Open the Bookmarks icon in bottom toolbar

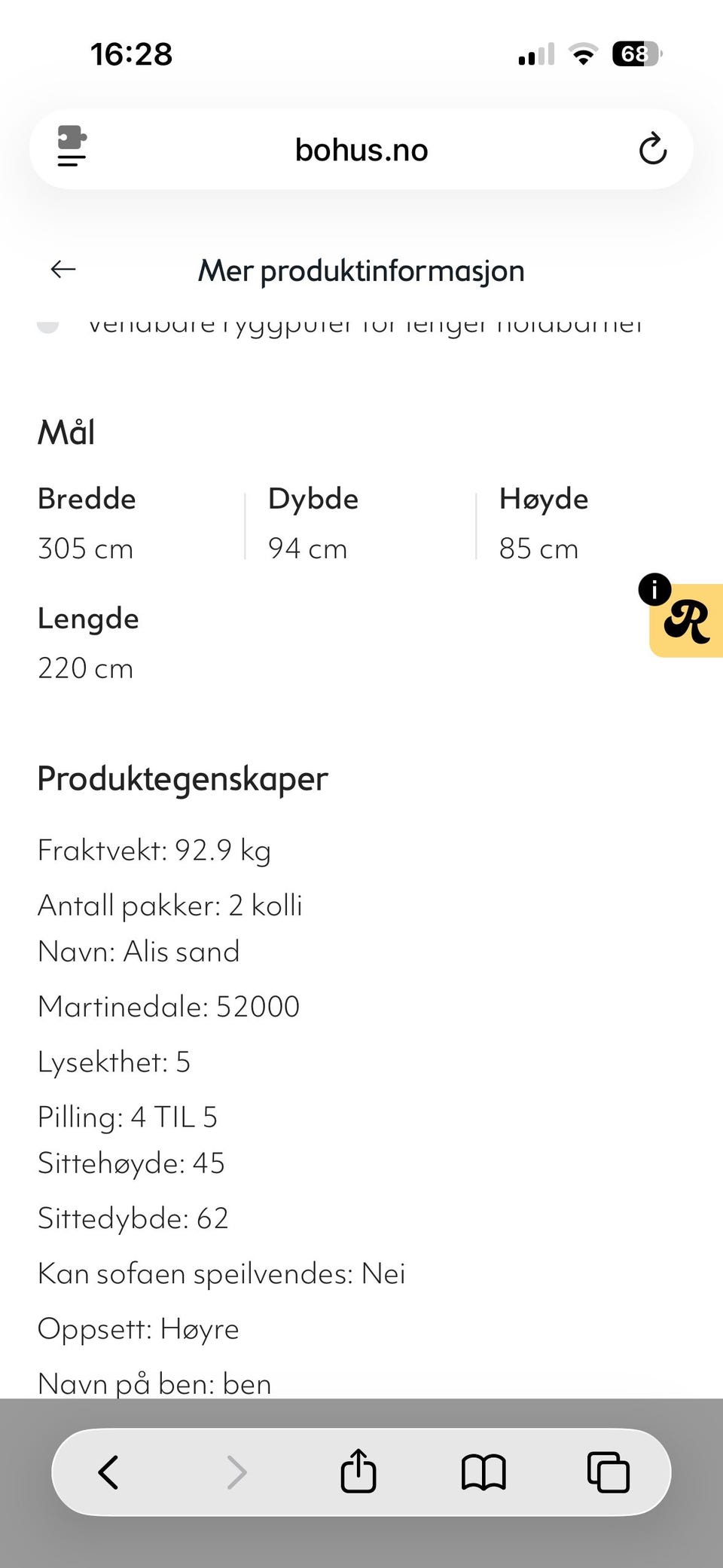pos(484,1471)
